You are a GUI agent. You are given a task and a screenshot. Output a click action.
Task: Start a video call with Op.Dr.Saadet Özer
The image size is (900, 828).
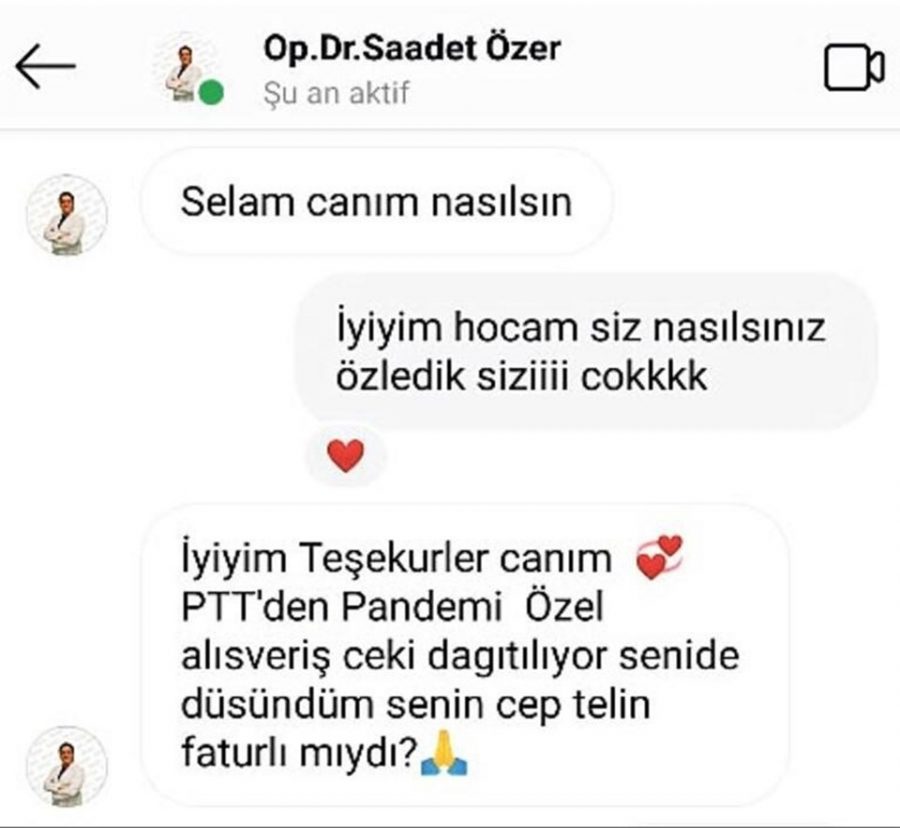(x=853, y=67)
